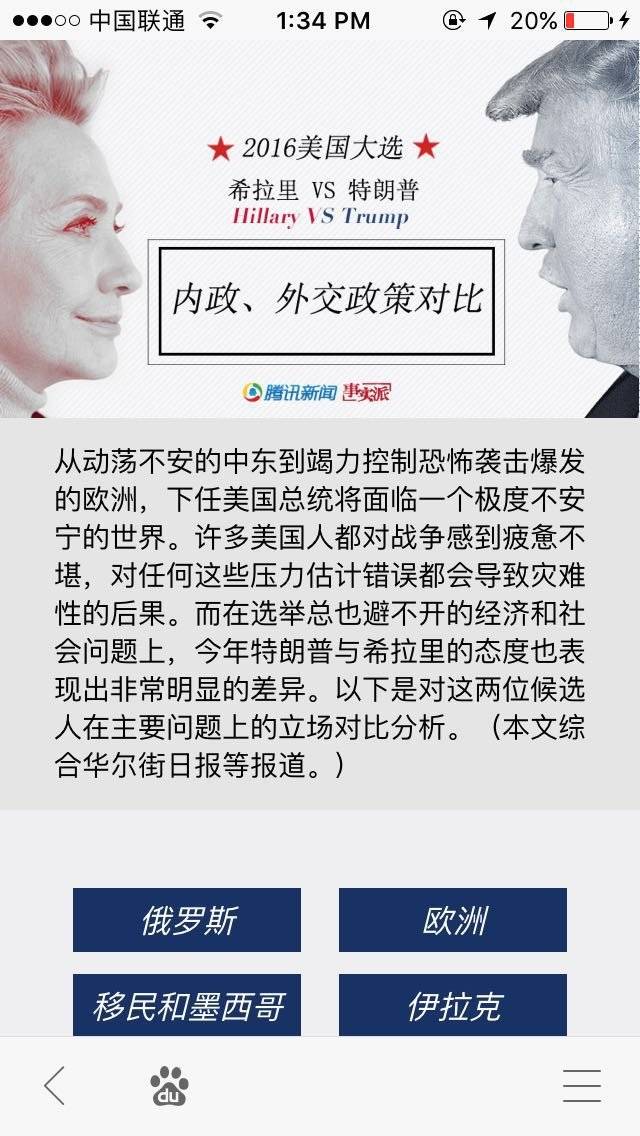This screenshot has width=640, height=1136.
Task: Open the 俄罗斯 topic button
Action: [x=187, y=920]
